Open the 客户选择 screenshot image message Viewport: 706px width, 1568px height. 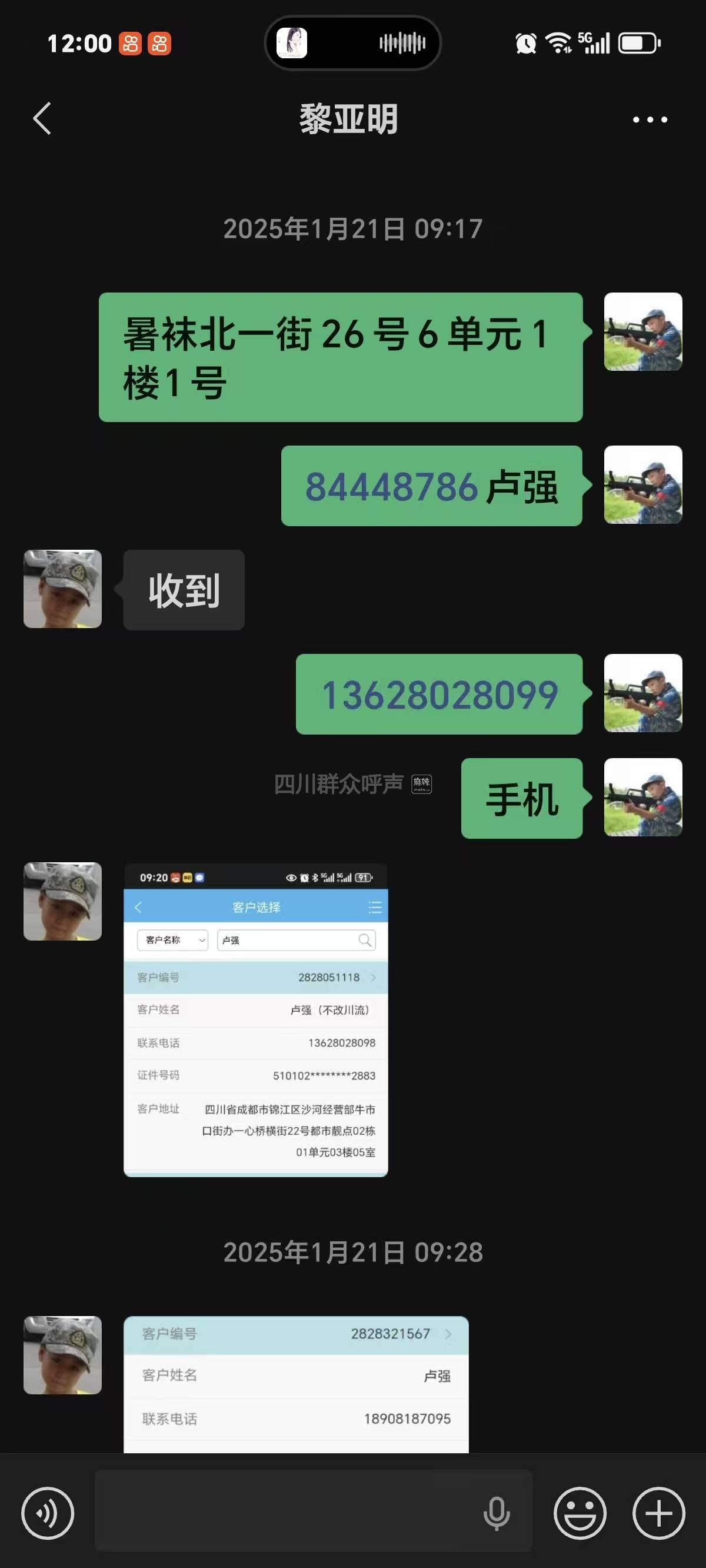[x=255, y=1019]
